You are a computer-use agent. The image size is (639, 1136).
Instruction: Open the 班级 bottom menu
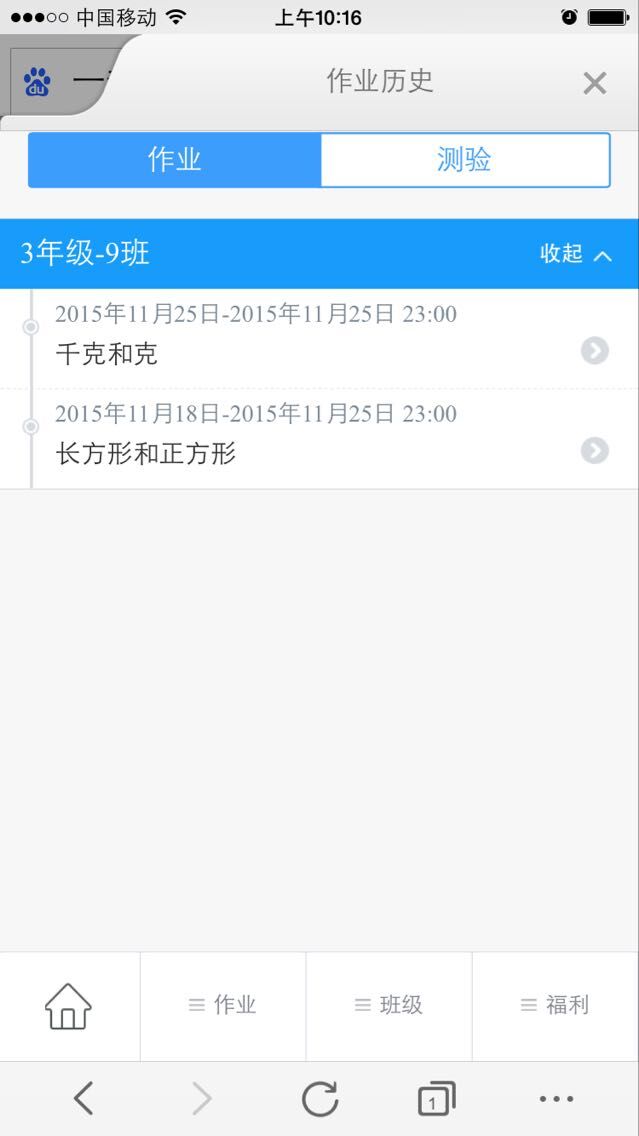click(x=389, y=1006)
